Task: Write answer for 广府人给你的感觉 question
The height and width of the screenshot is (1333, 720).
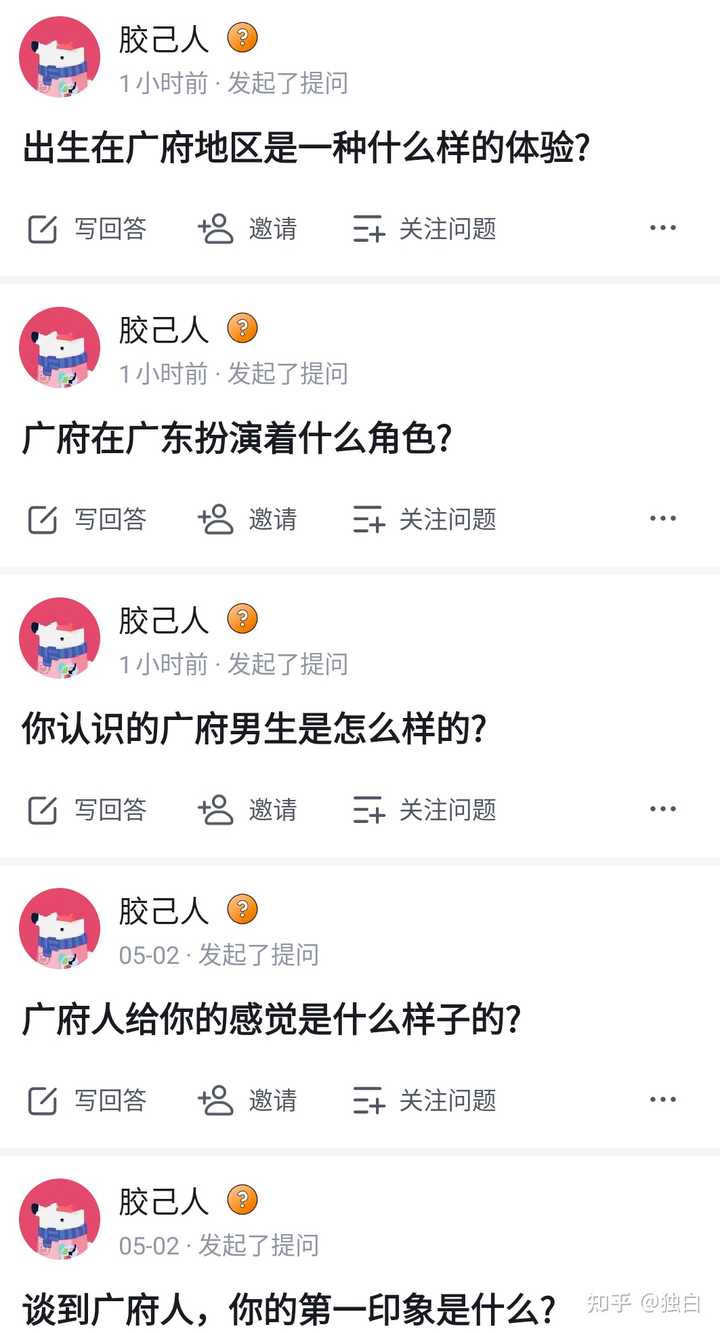Action: coord(87,1101)
